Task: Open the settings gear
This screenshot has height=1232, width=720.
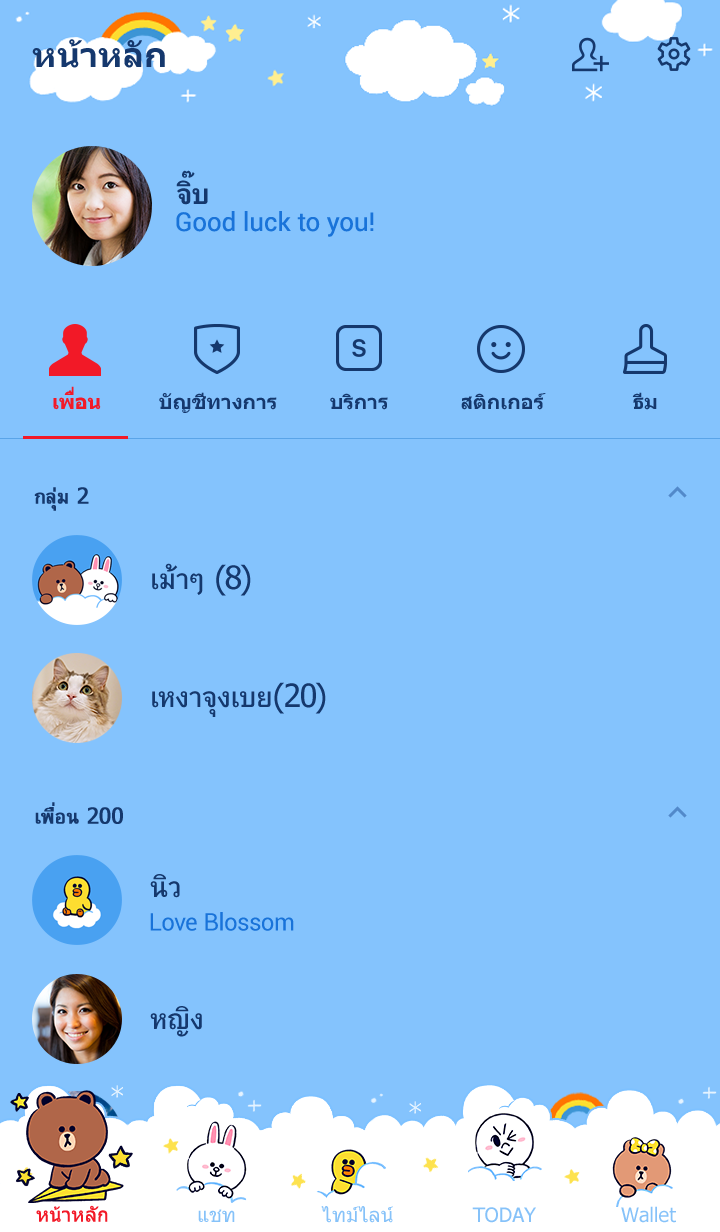Action: point(673,54)
